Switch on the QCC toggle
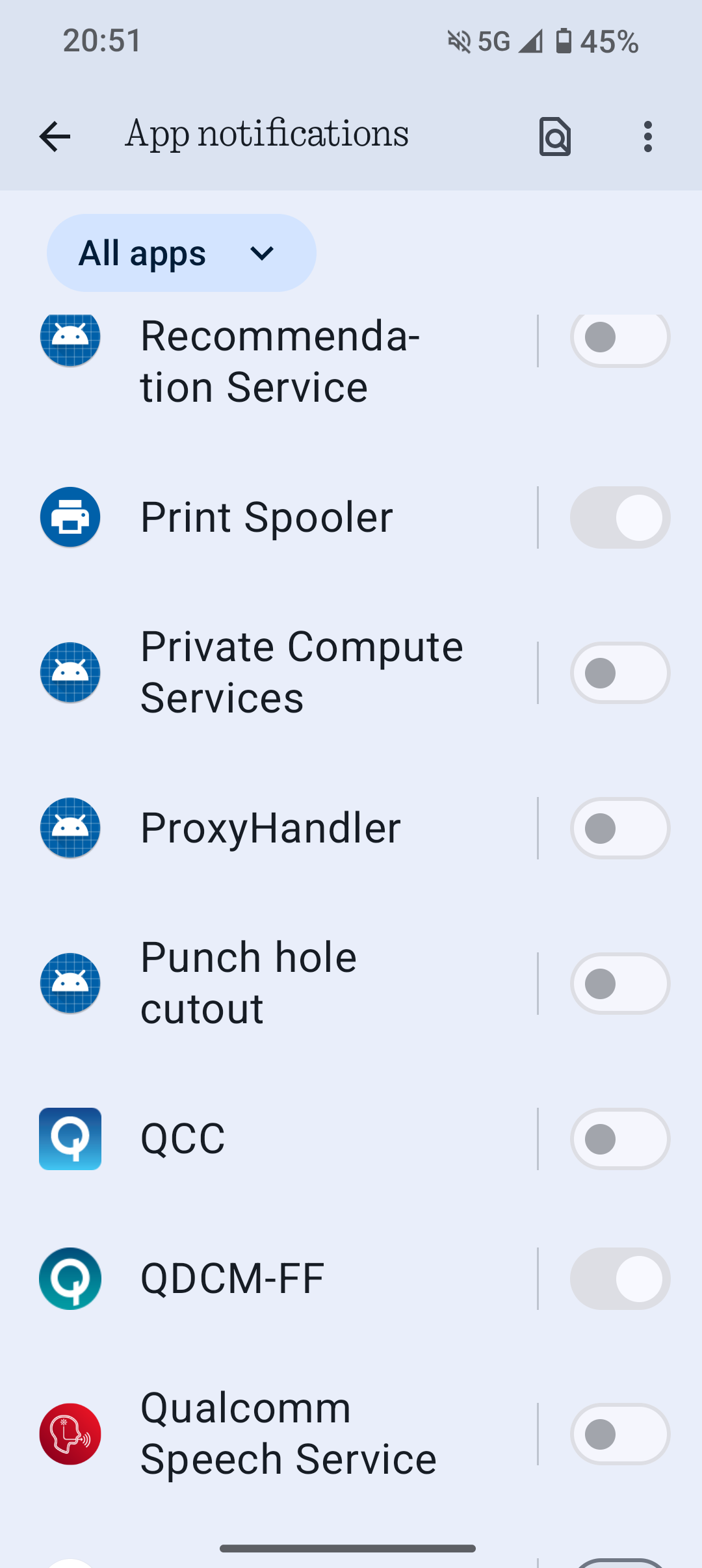This screenshot has width=702, height=1568. (x=620, y=1139)
